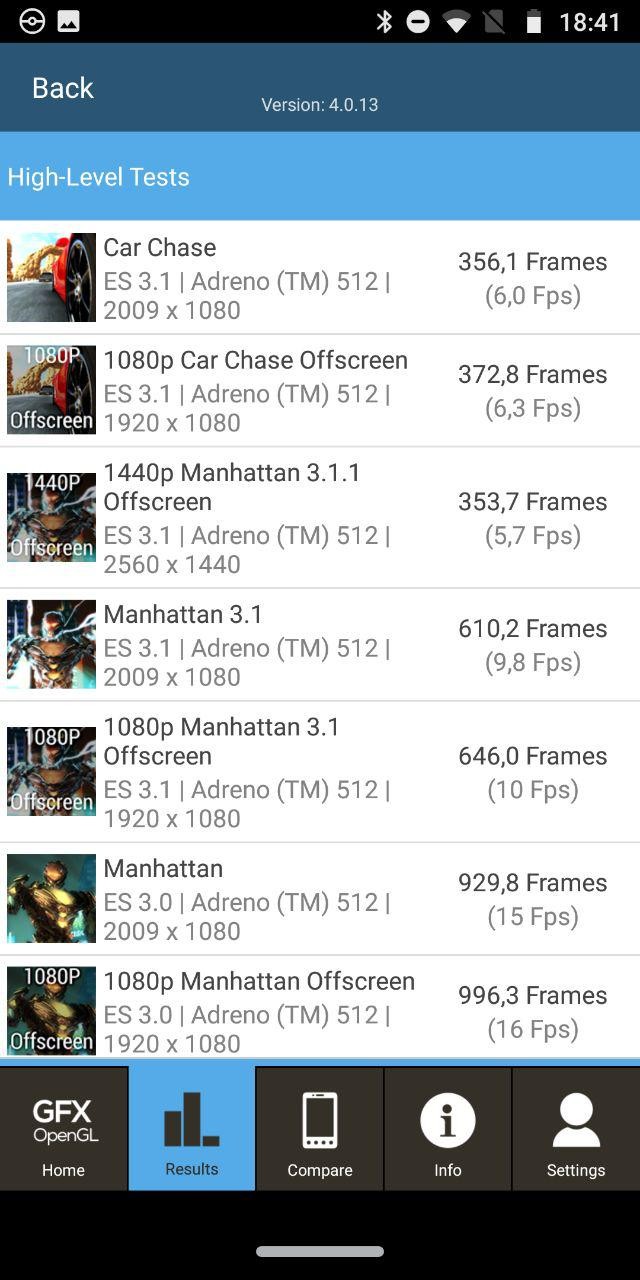Open 1080p Car Chase Offscreen result
The image size is (640, 1280).
[x=320, y=391]
